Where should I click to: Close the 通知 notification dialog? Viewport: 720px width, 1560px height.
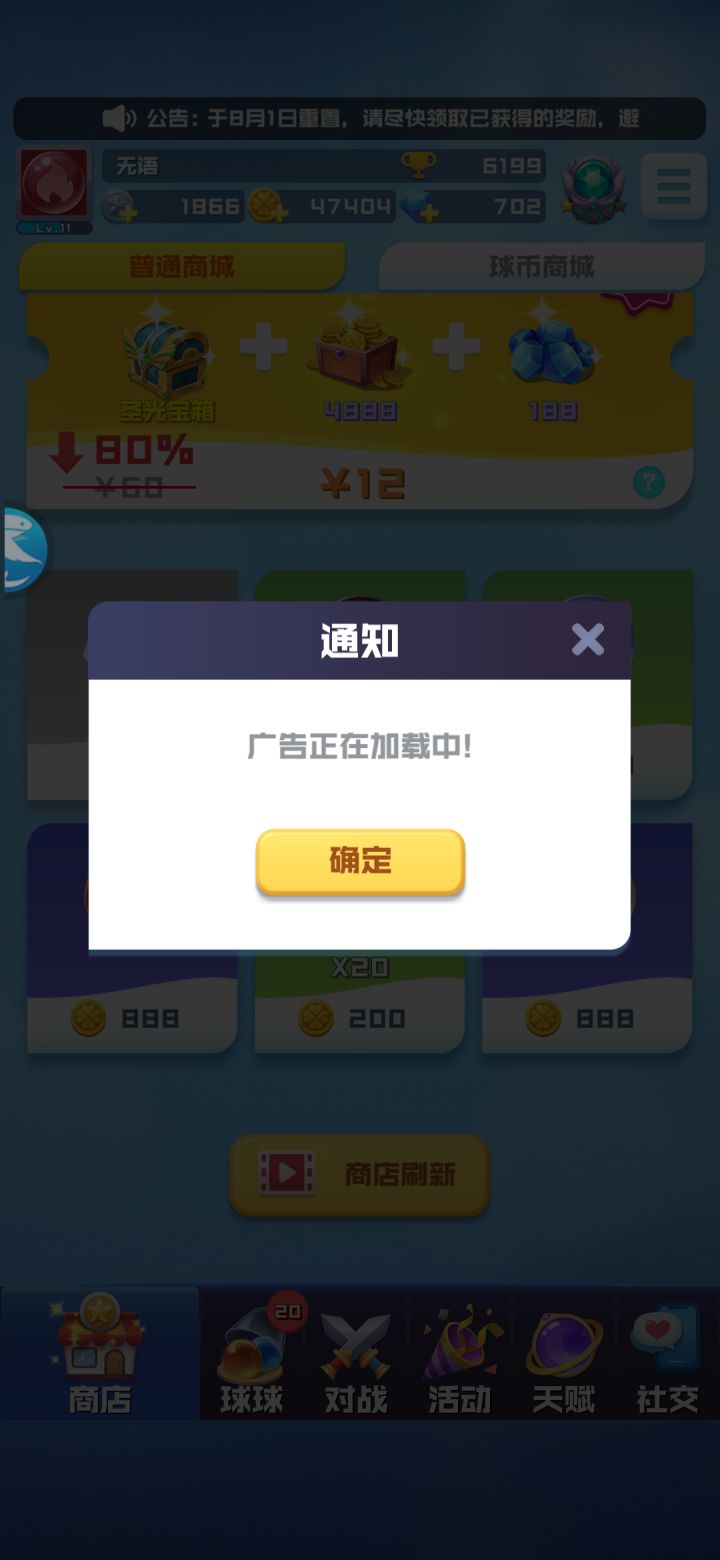[x=588, y=640]
